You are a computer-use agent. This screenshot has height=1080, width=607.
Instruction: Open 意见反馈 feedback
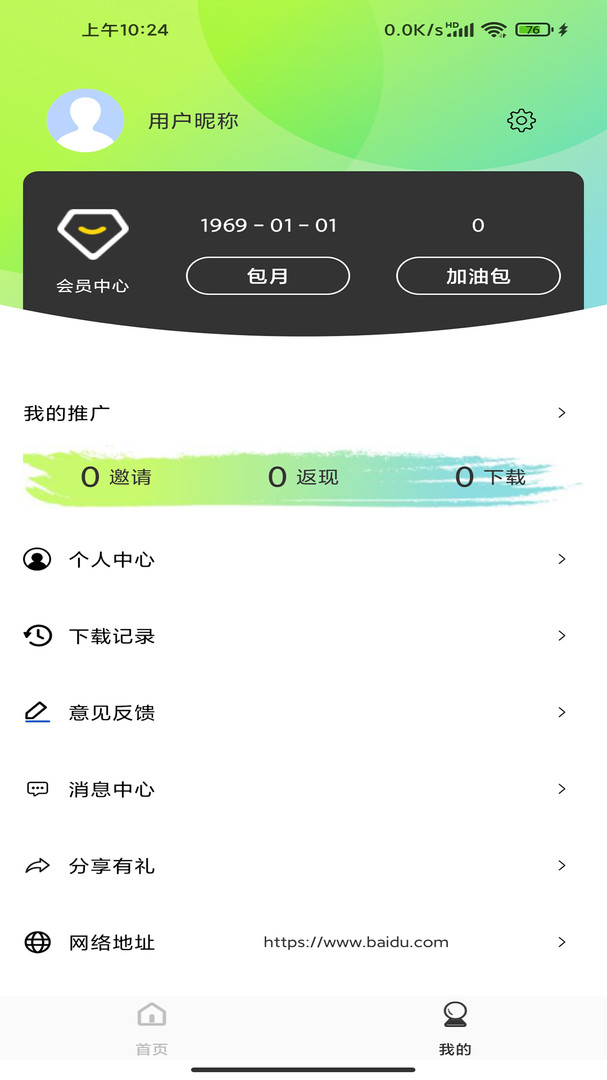[303, 712]
